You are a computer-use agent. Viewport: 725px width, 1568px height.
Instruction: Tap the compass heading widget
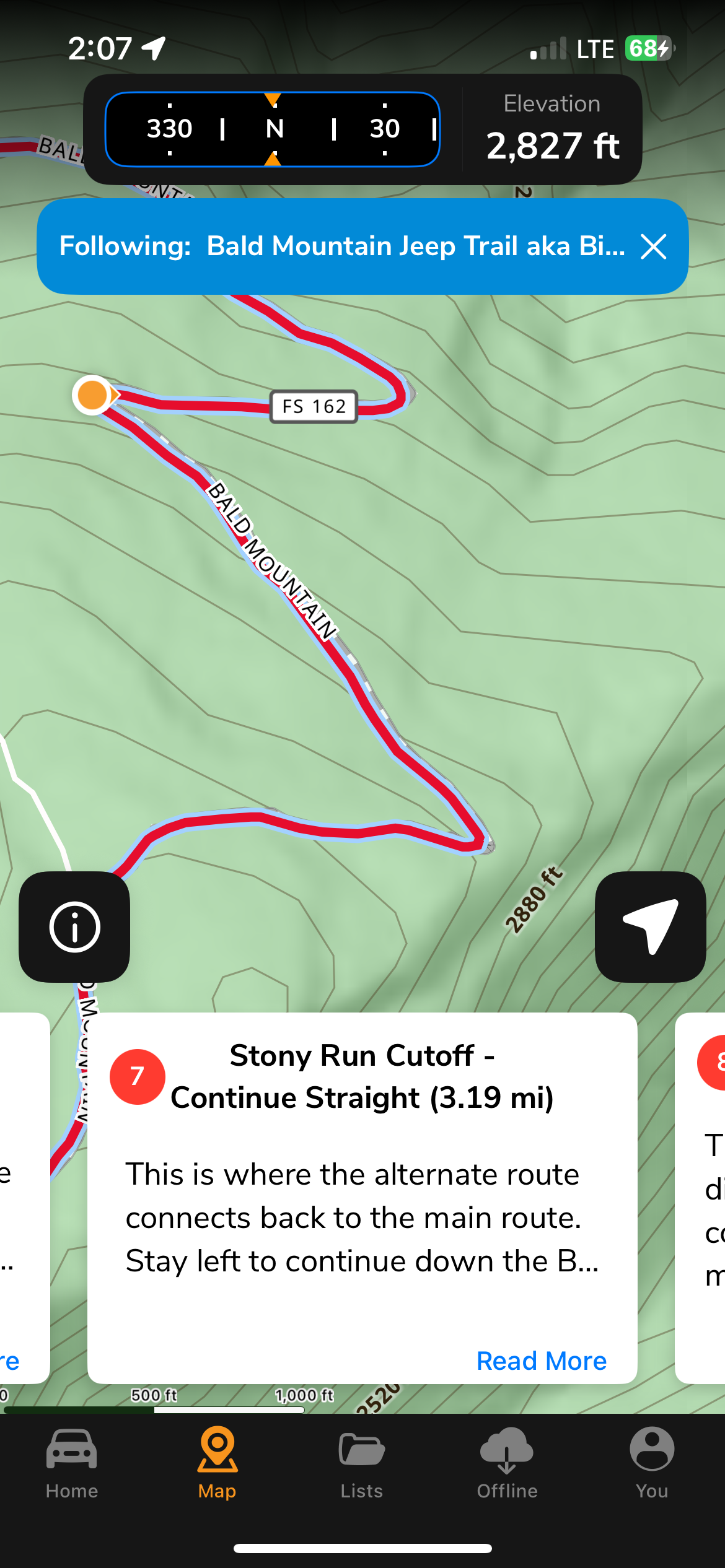[273, 129]
